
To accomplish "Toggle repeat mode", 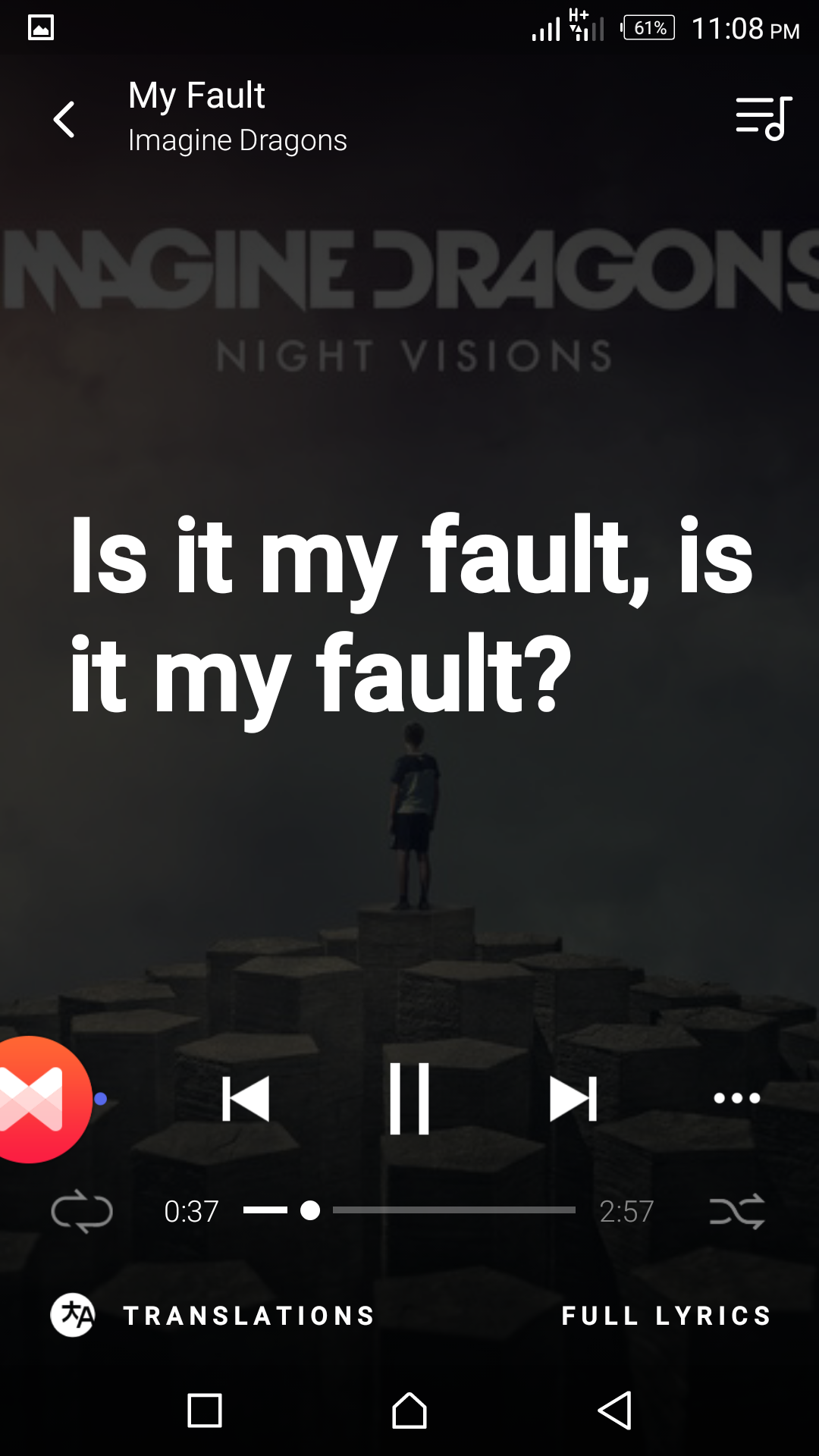I will tap(82, 1211).
